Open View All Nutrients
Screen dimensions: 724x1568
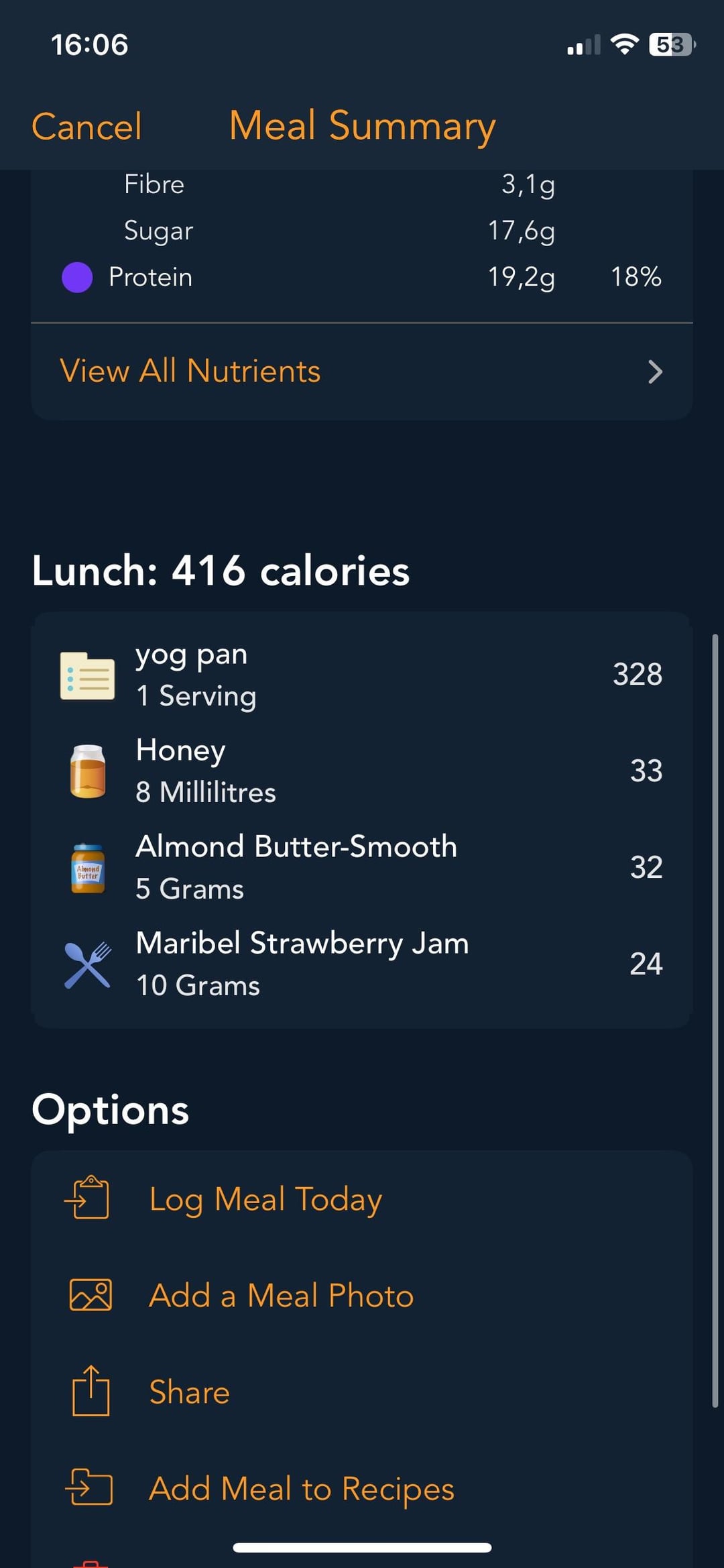pos(361,372)
